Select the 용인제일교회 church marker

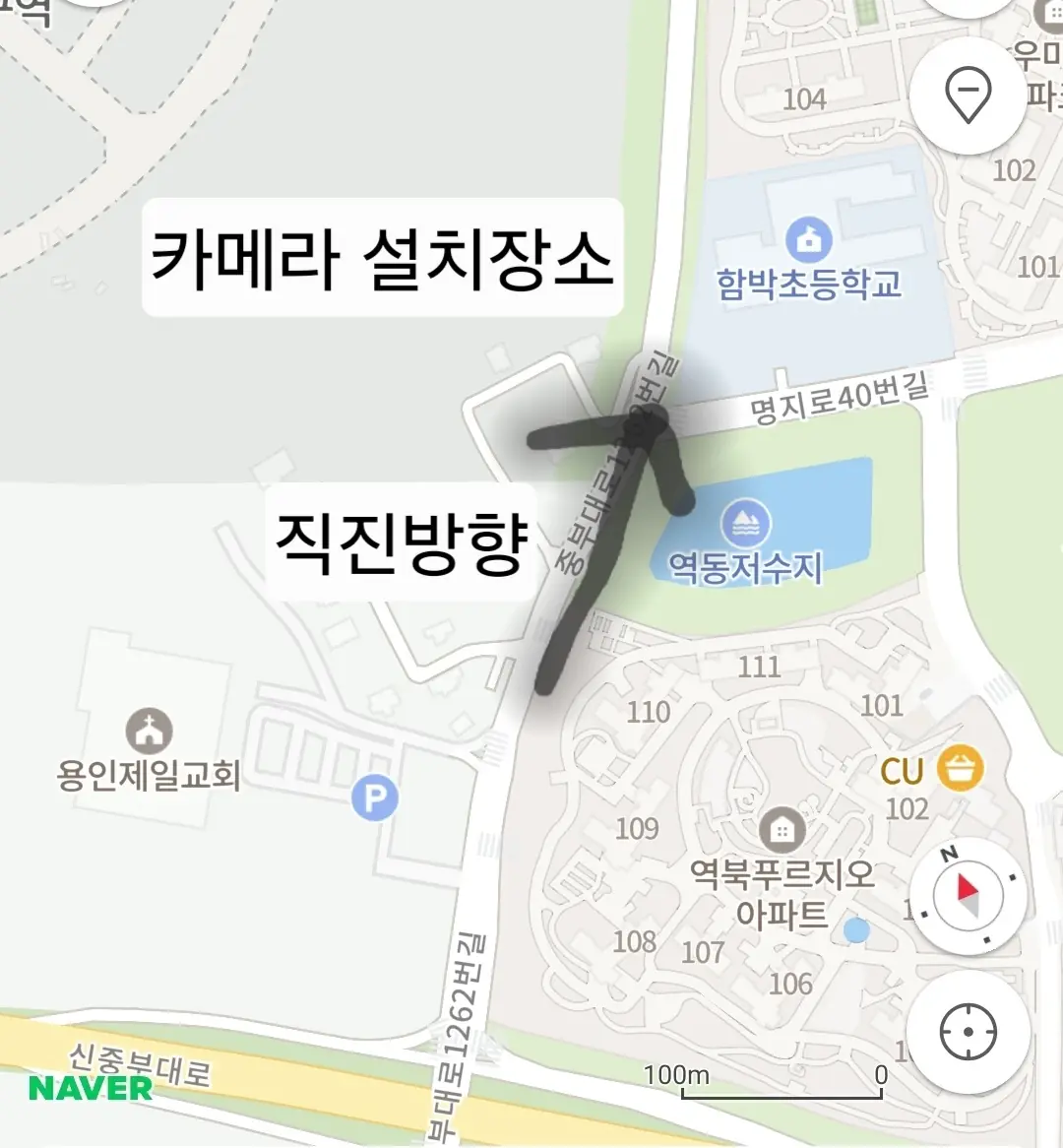[x=150, y=732]
